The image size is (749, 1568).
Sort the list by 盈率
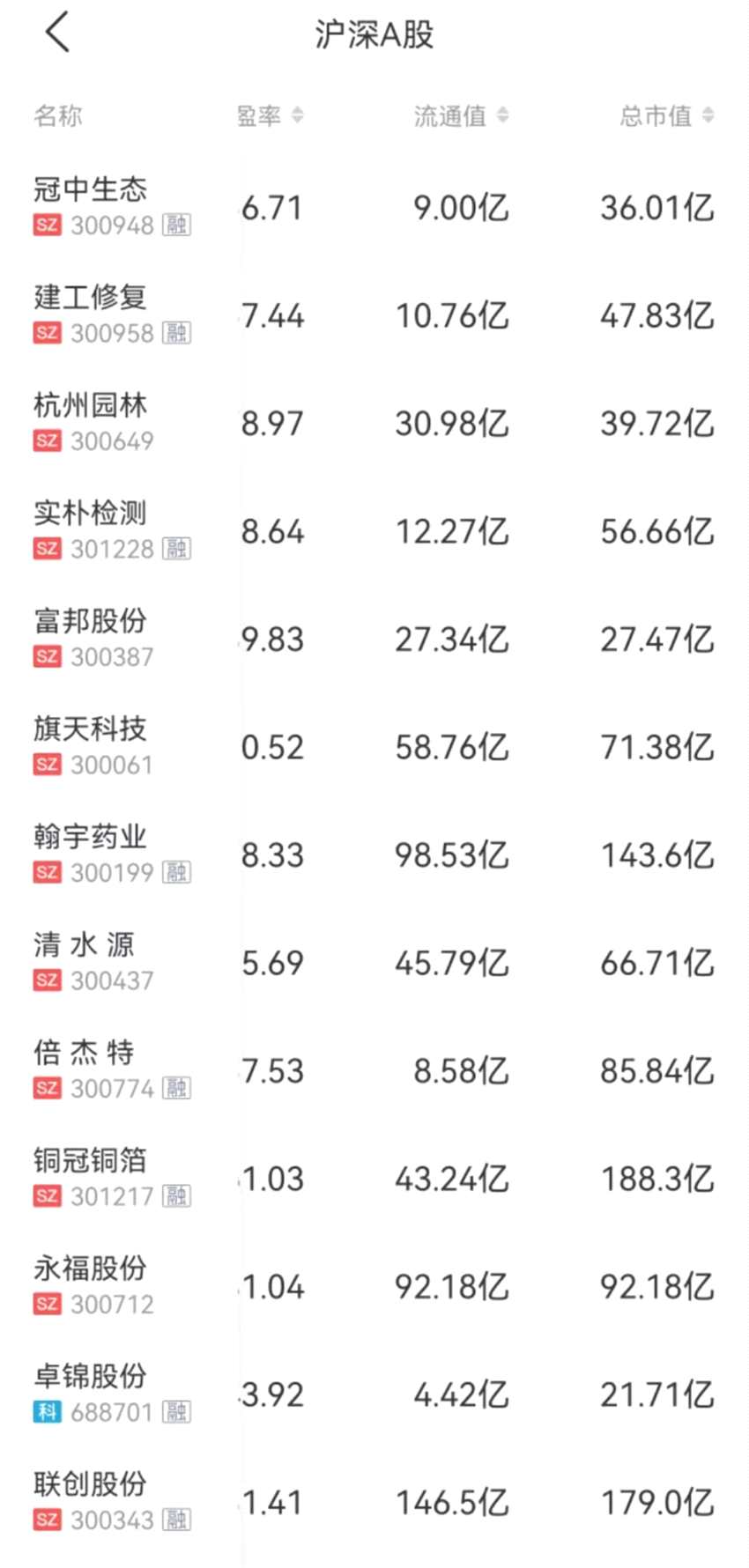click(270, 115)
